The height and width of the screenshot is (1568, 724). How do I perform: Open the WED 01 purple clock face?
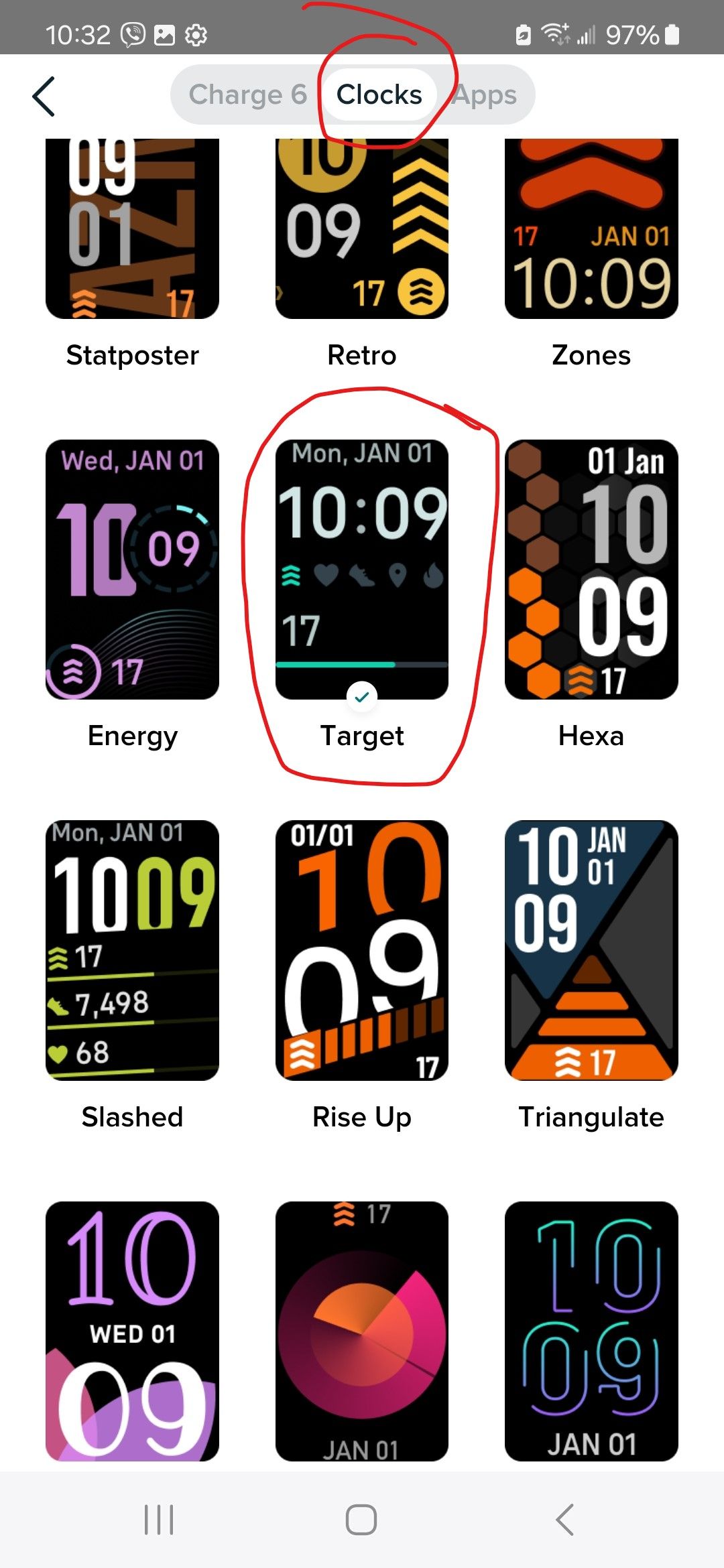click(132, 1331)
